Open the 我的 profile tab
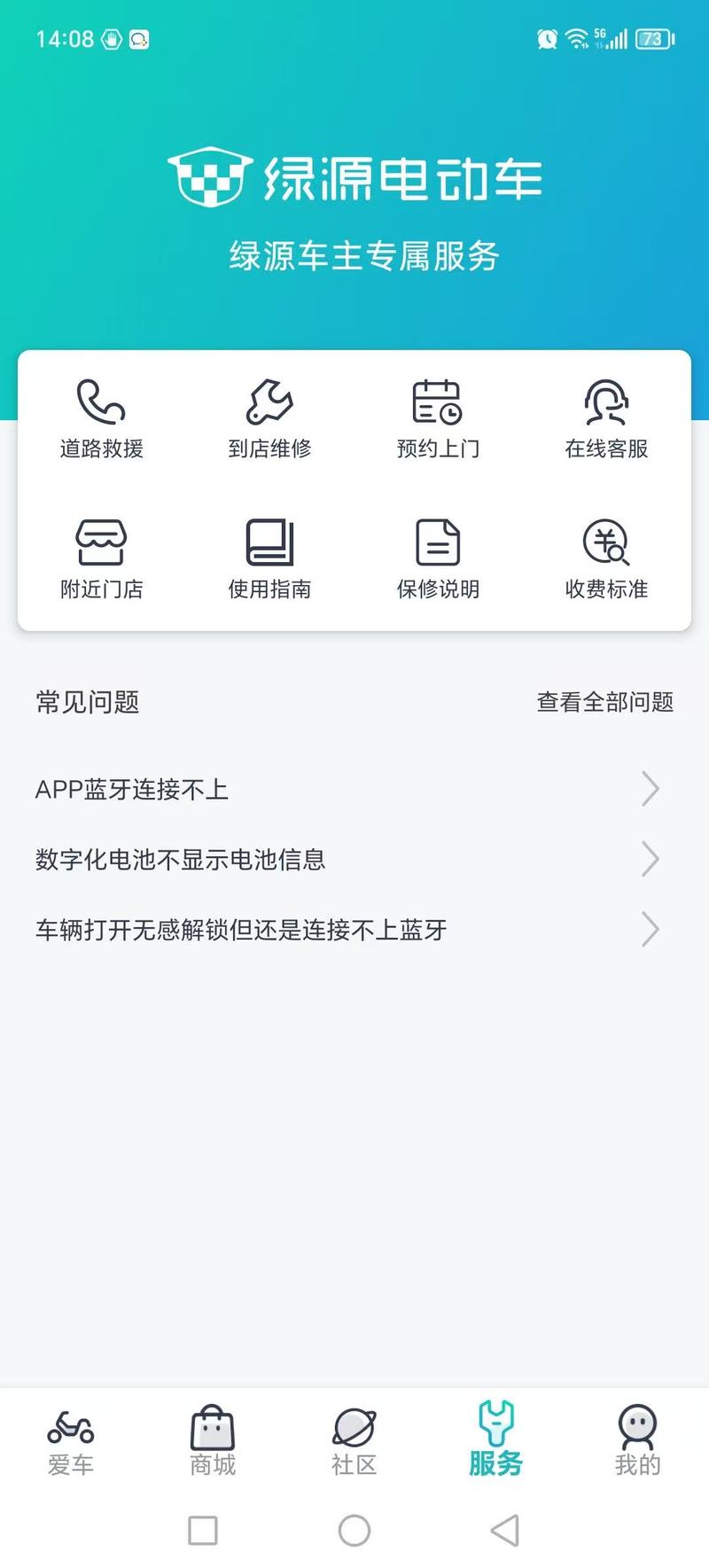The width and height of the screenshot is (709, 1568). [x=638, y=1441]
